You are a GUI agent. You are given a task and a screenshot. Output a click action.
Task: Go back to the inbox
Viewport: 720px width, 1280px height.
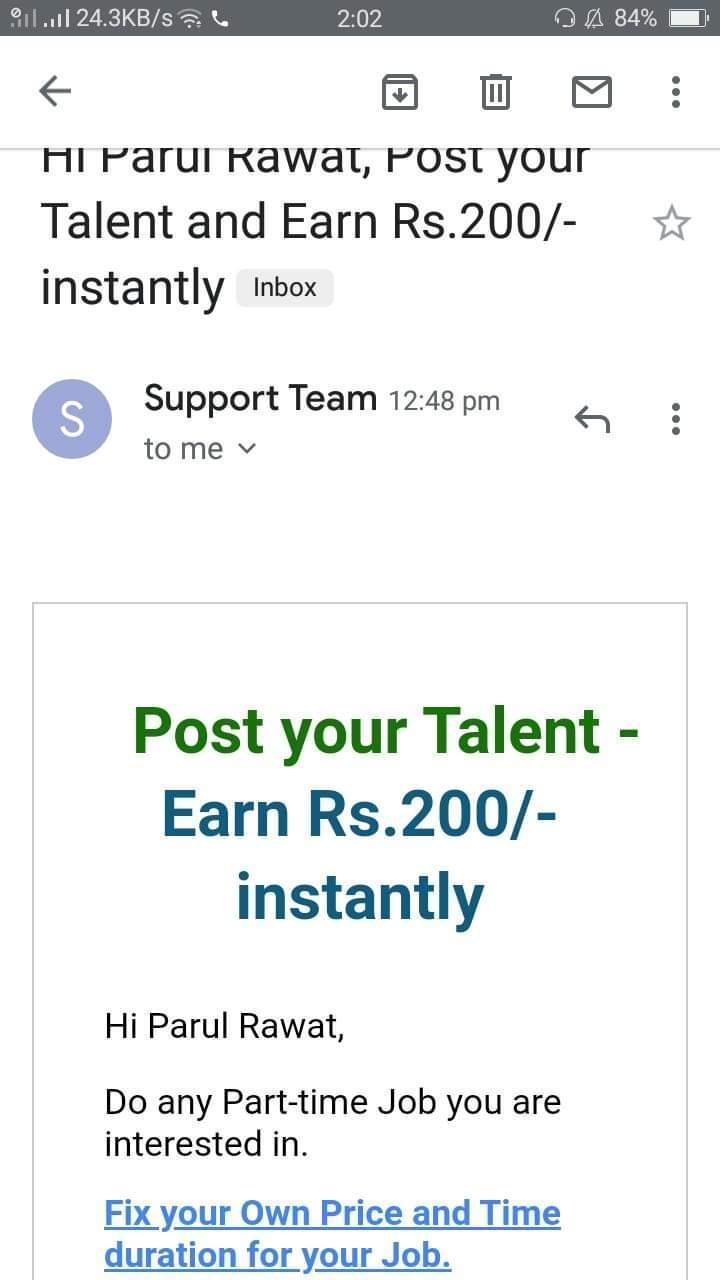click(x=55, y=92)
